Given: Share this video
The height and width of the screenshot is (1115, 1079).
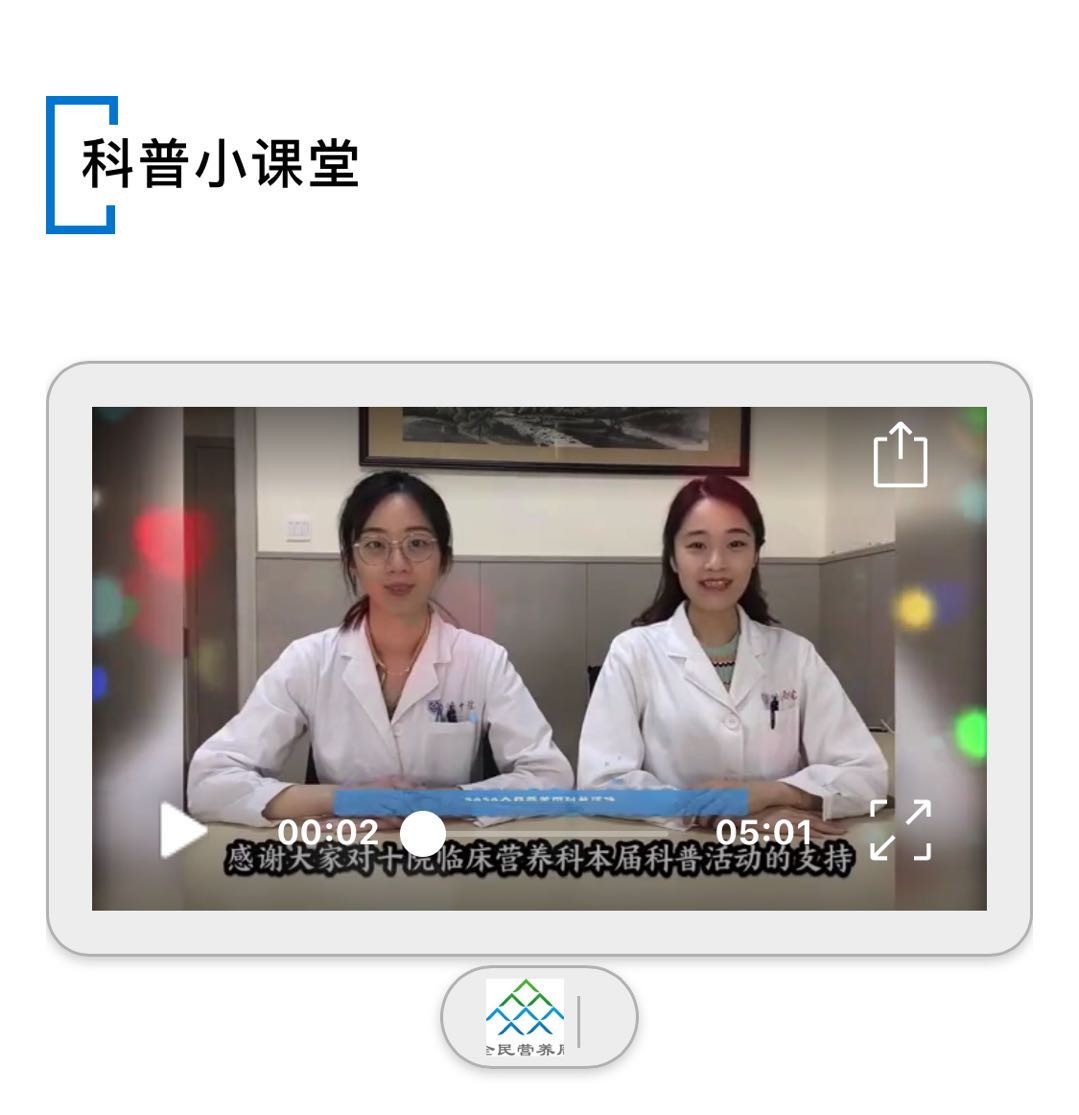Looking at the screenshot, I should coord(900,455).
